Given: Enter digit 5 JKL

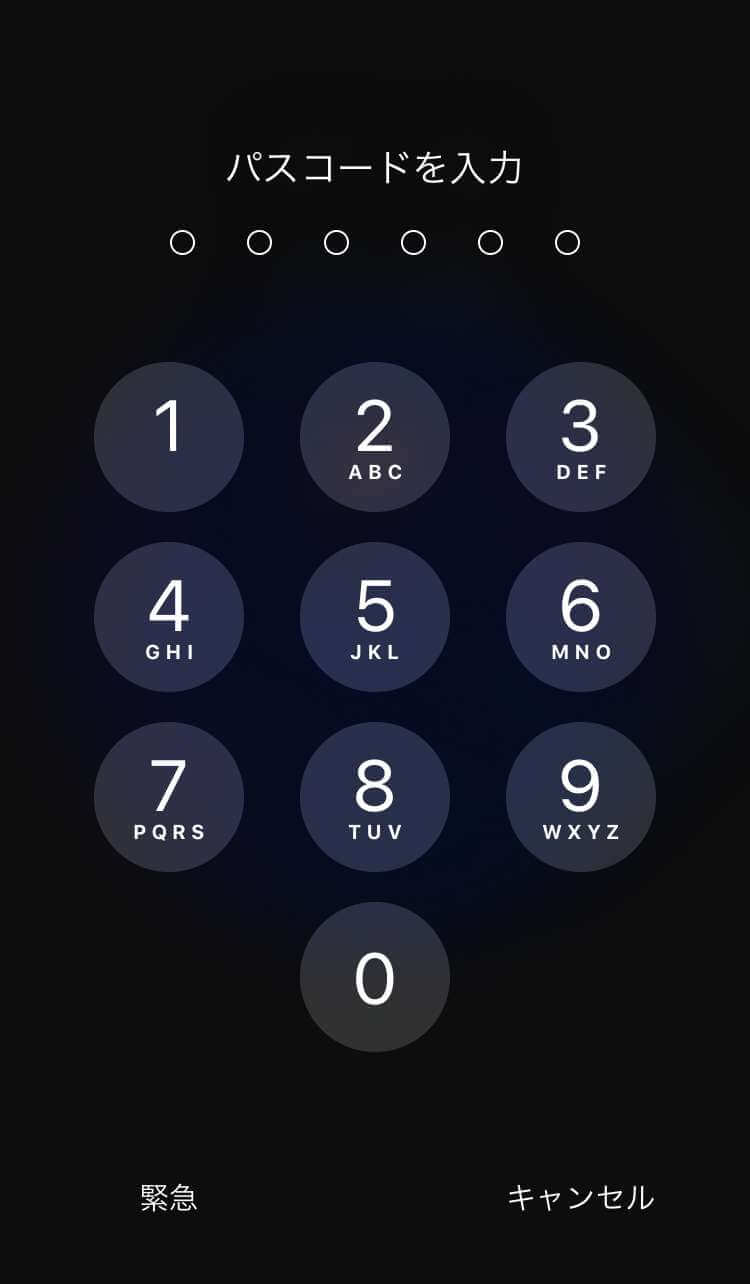Looking at the screenshot, I should (x=375, y=617).
